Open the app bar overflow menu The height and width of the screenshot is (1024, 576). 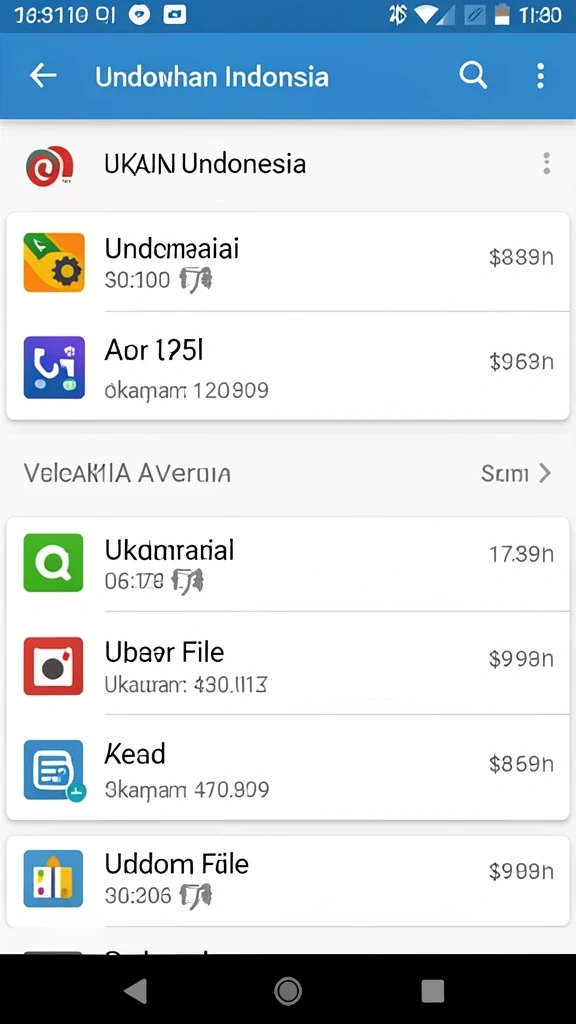[x=540, y=76]
